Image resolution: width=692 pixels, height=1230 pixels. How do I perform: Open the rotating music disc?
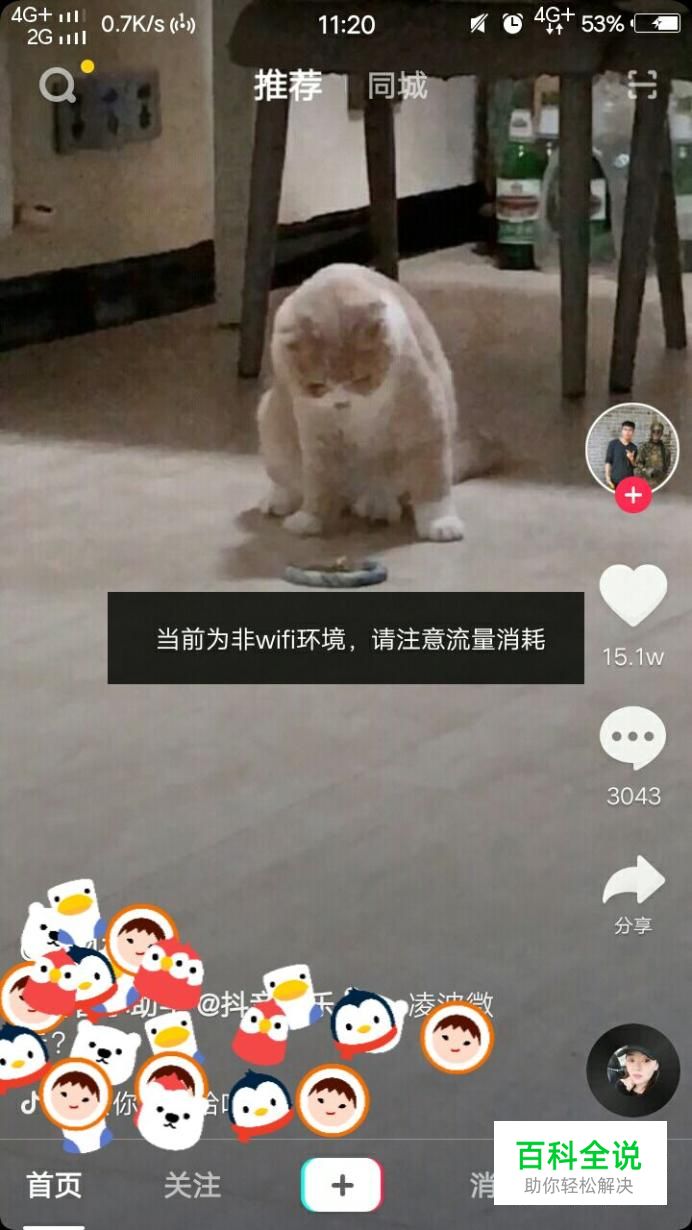633,1070
